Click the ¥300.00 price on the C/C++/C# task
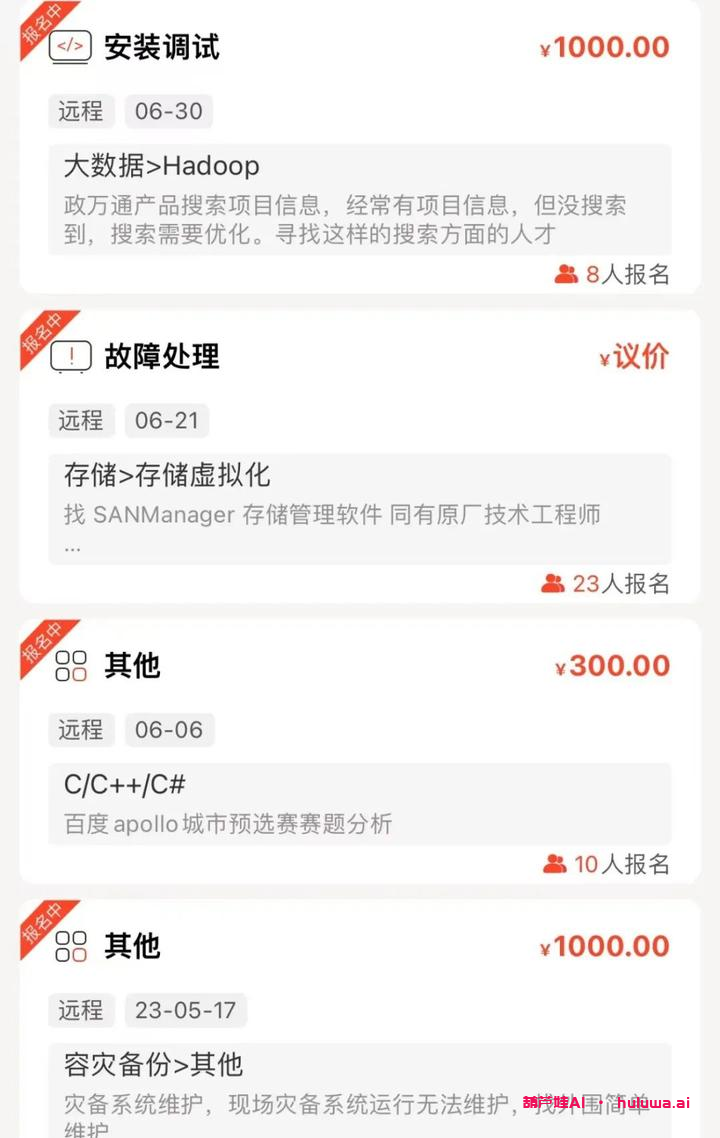The width and height of the screenshot is (720, 1138). tap(614, 665)
